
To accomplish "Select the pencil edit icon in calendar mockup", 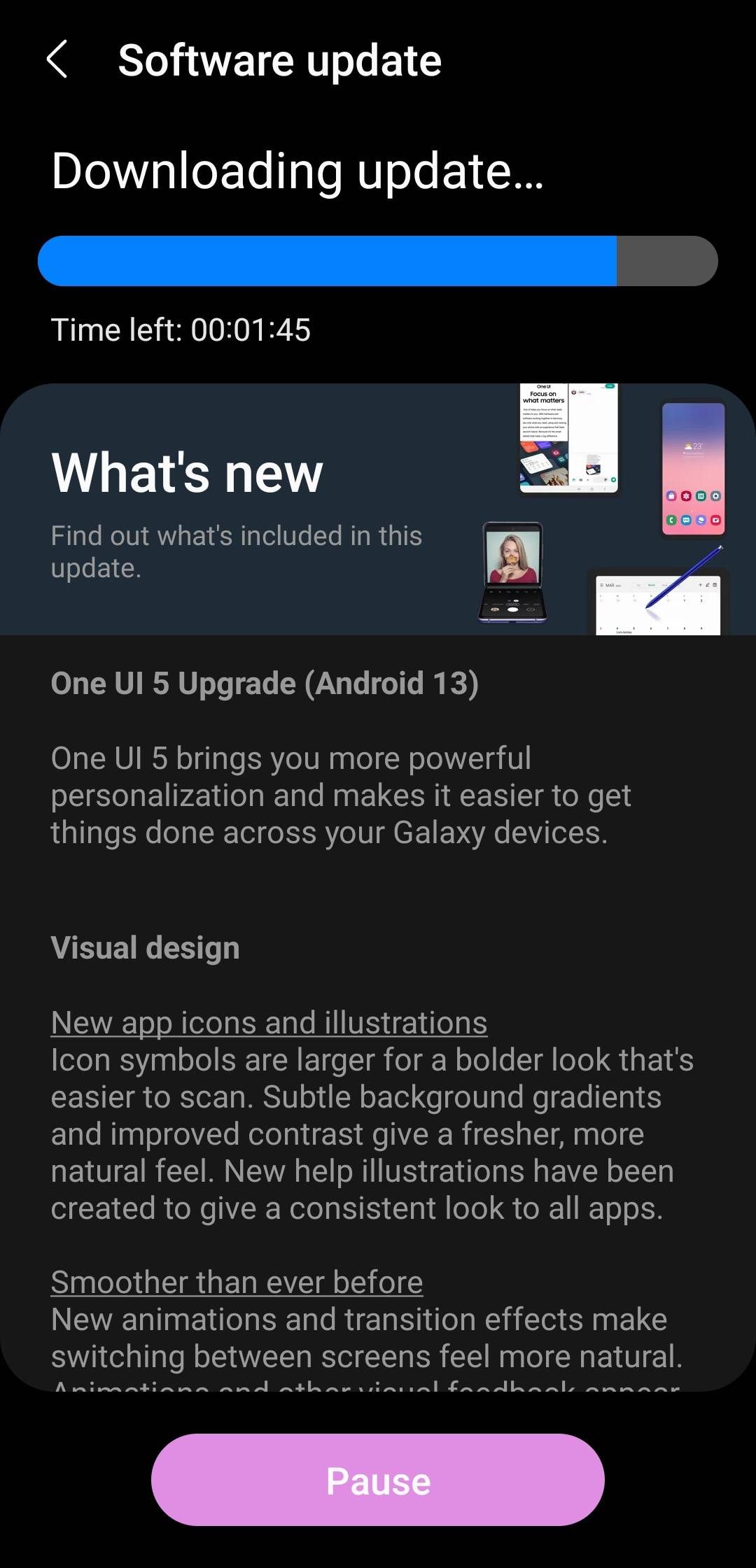I will tap(707, 584).
